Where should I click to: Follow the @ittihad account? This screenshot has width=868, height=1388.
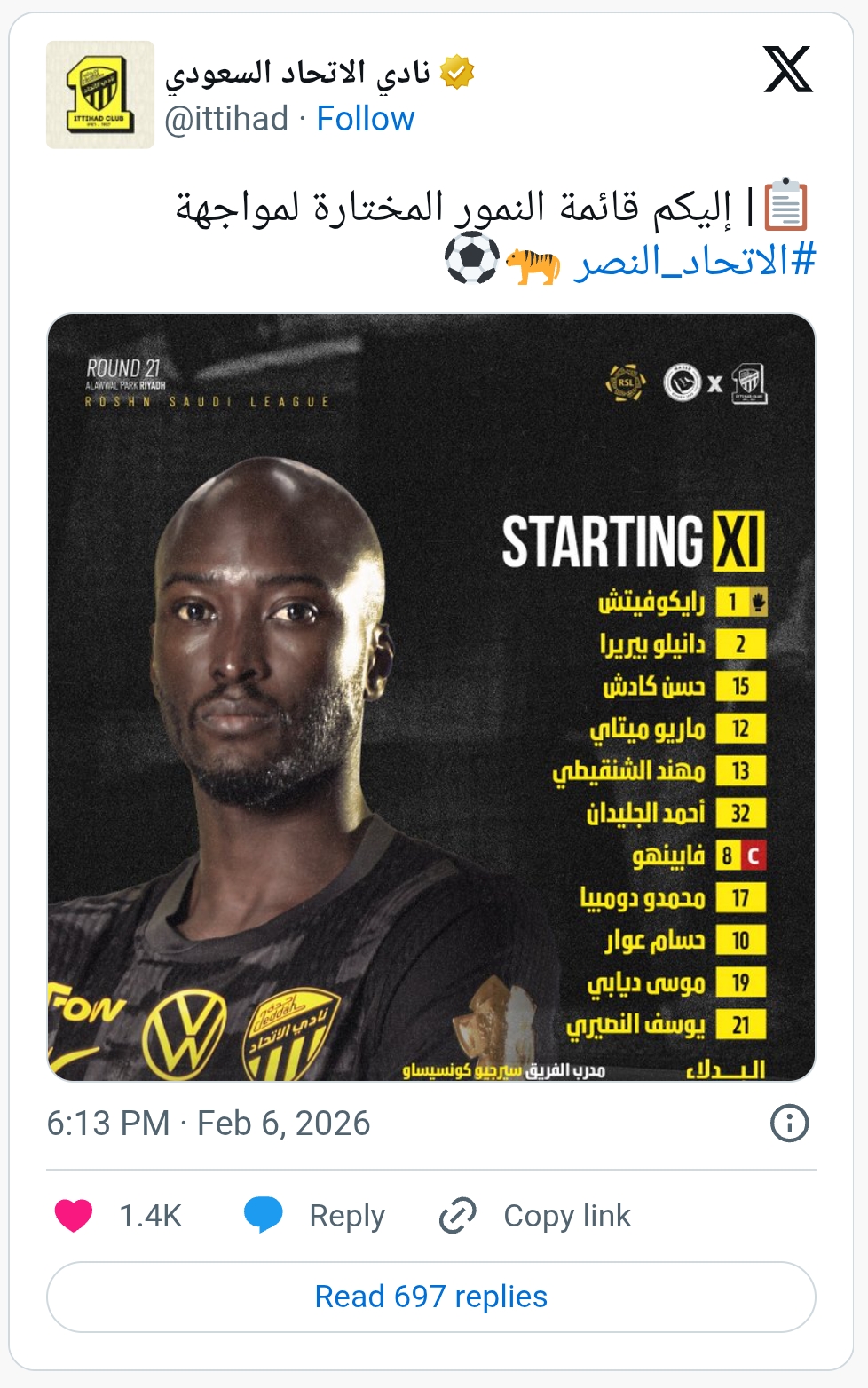pyautogui.click(x=365, y=119)
